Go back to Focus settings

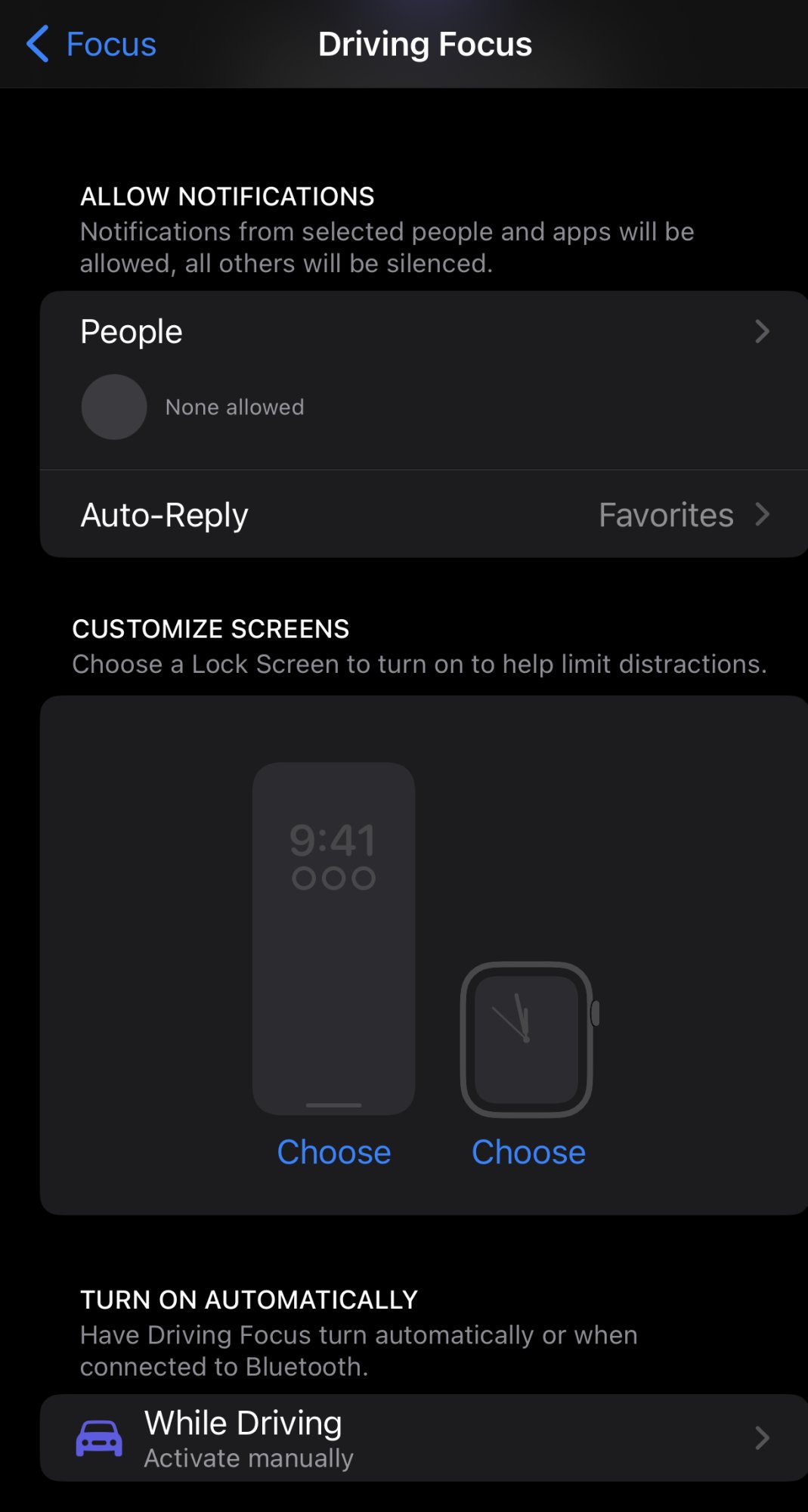tap(91, 44)
